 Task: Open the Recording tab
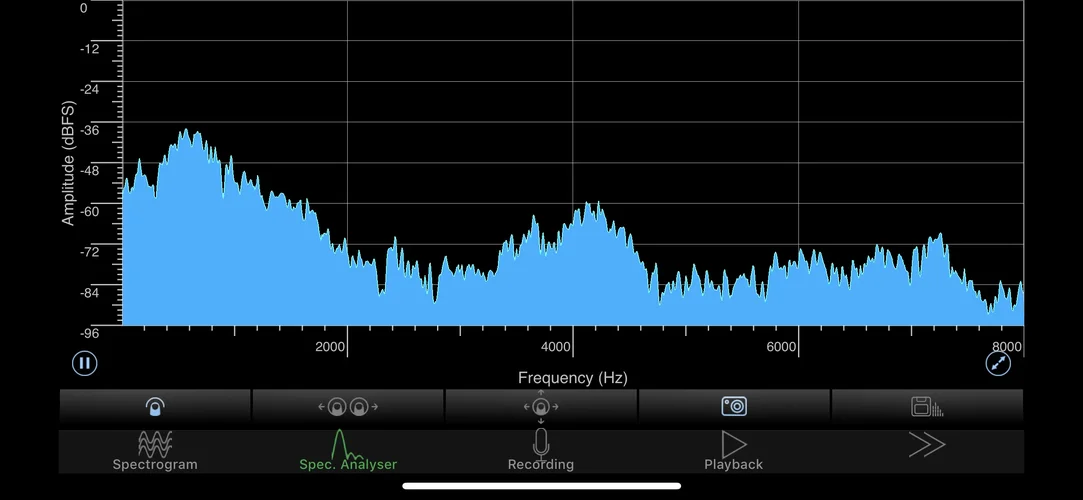(541, 451)
